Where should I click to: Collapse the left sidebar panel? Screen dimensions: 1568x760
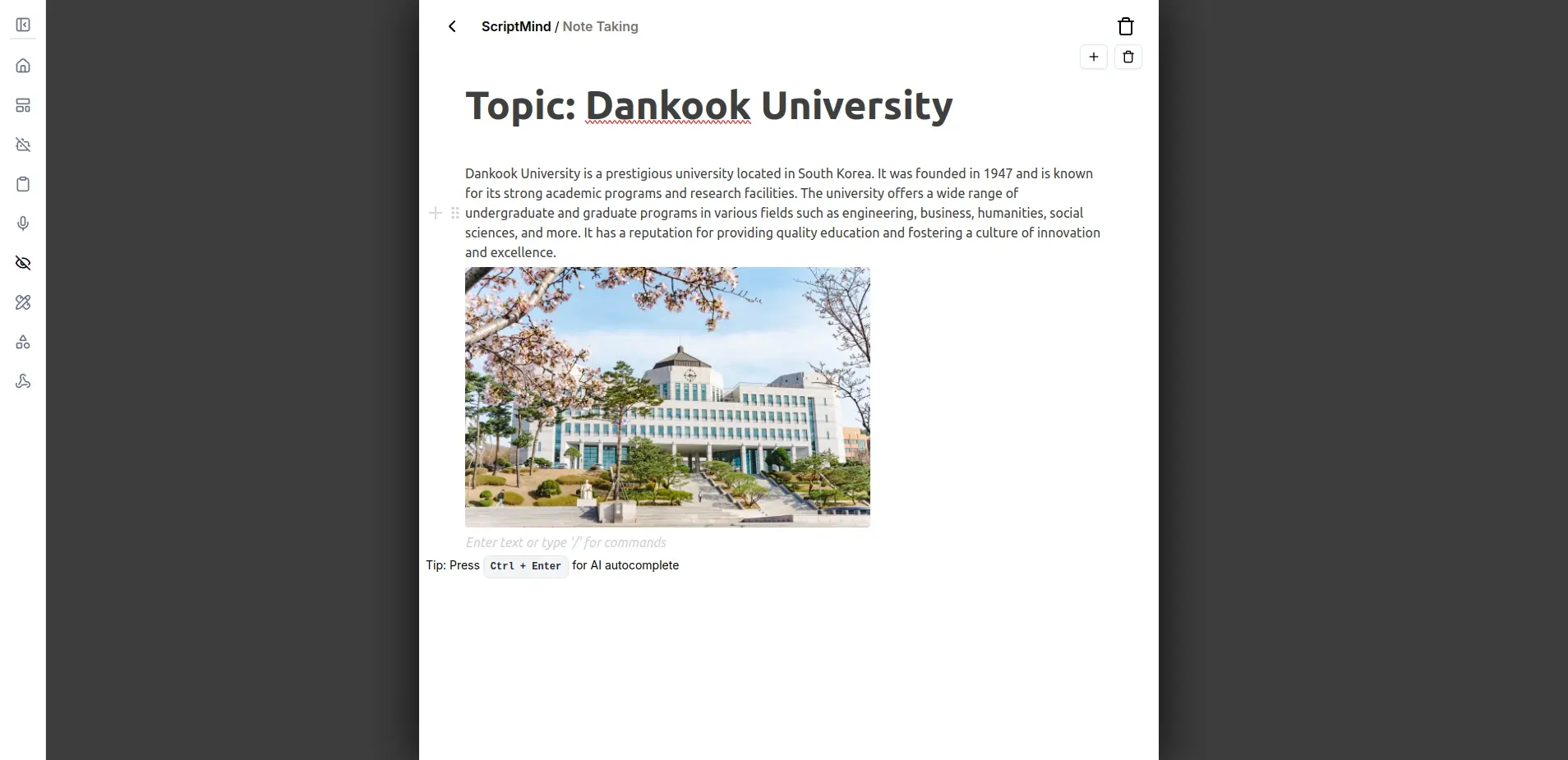pos(23,25)
